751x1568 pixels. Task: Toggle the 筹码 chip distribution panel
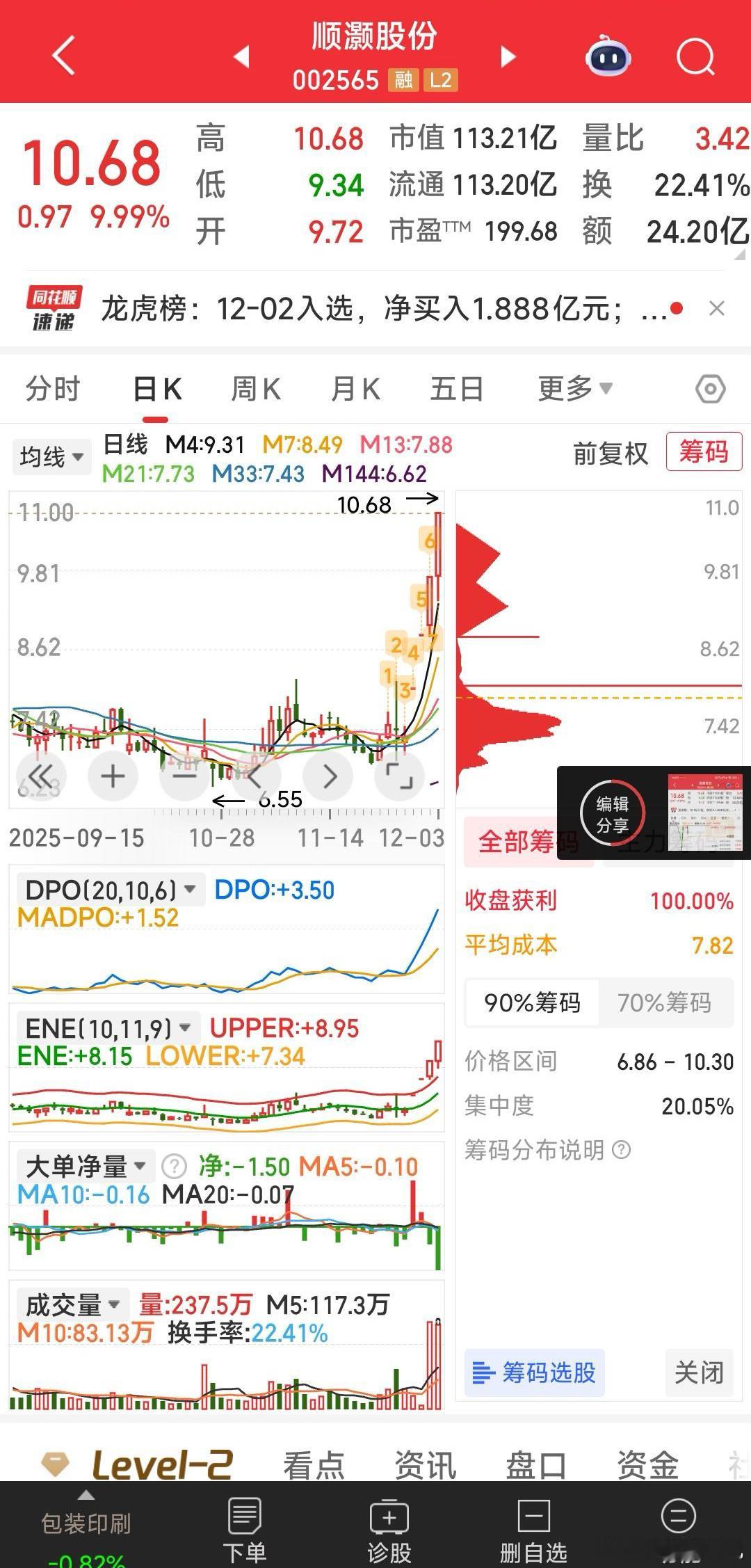tap(704, 452)
